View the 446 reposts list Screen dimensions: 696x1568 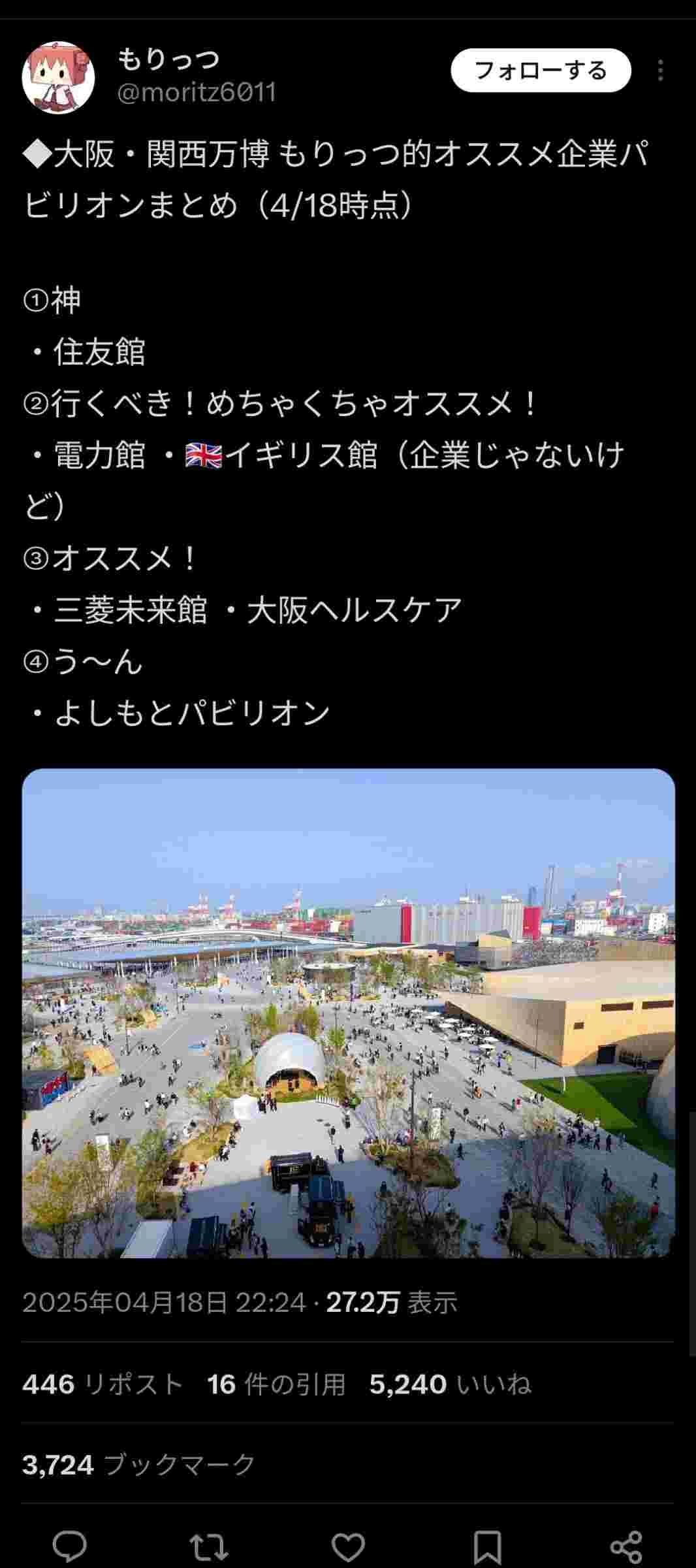tap(103, 1384)
